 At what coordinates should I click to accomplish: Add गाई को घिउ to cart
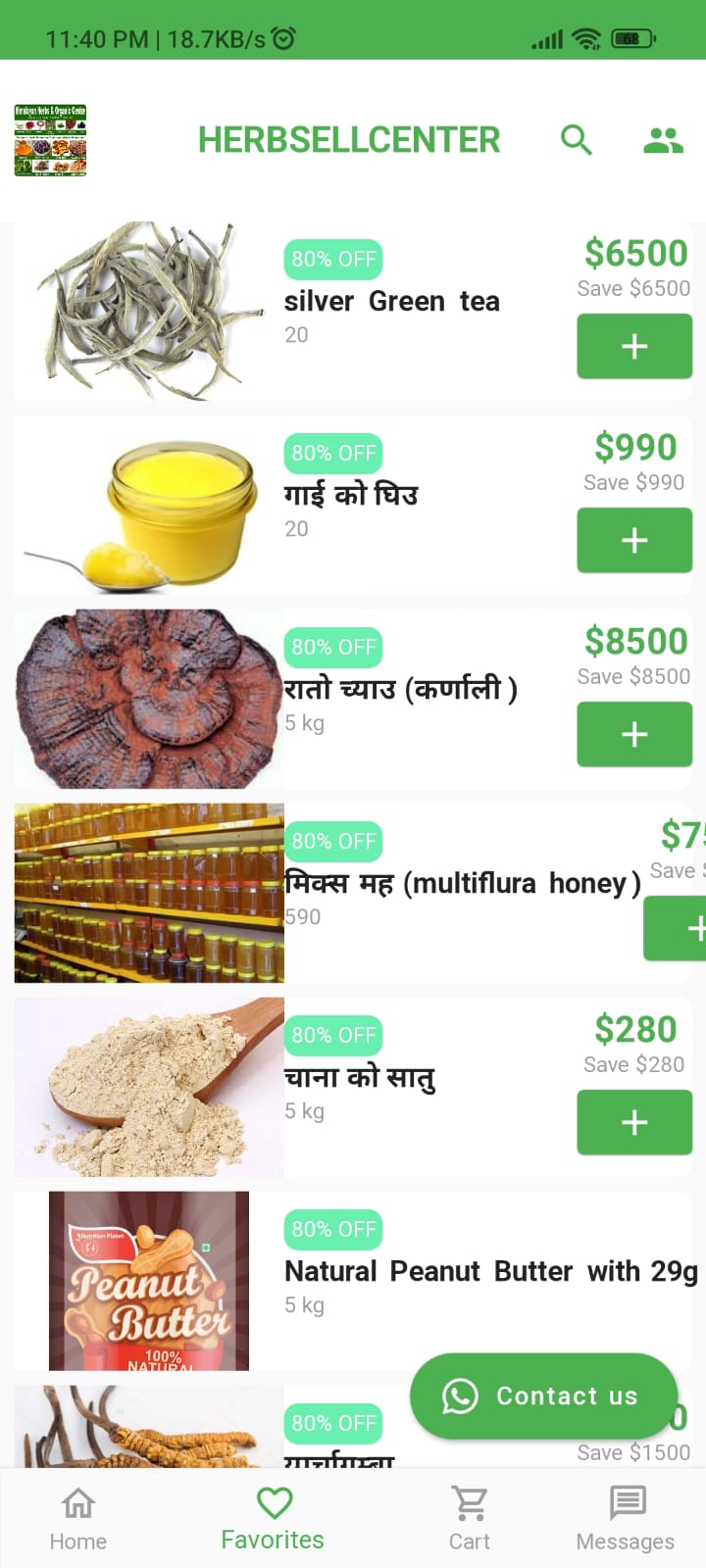pyautogui.click(x=634, y=540)
